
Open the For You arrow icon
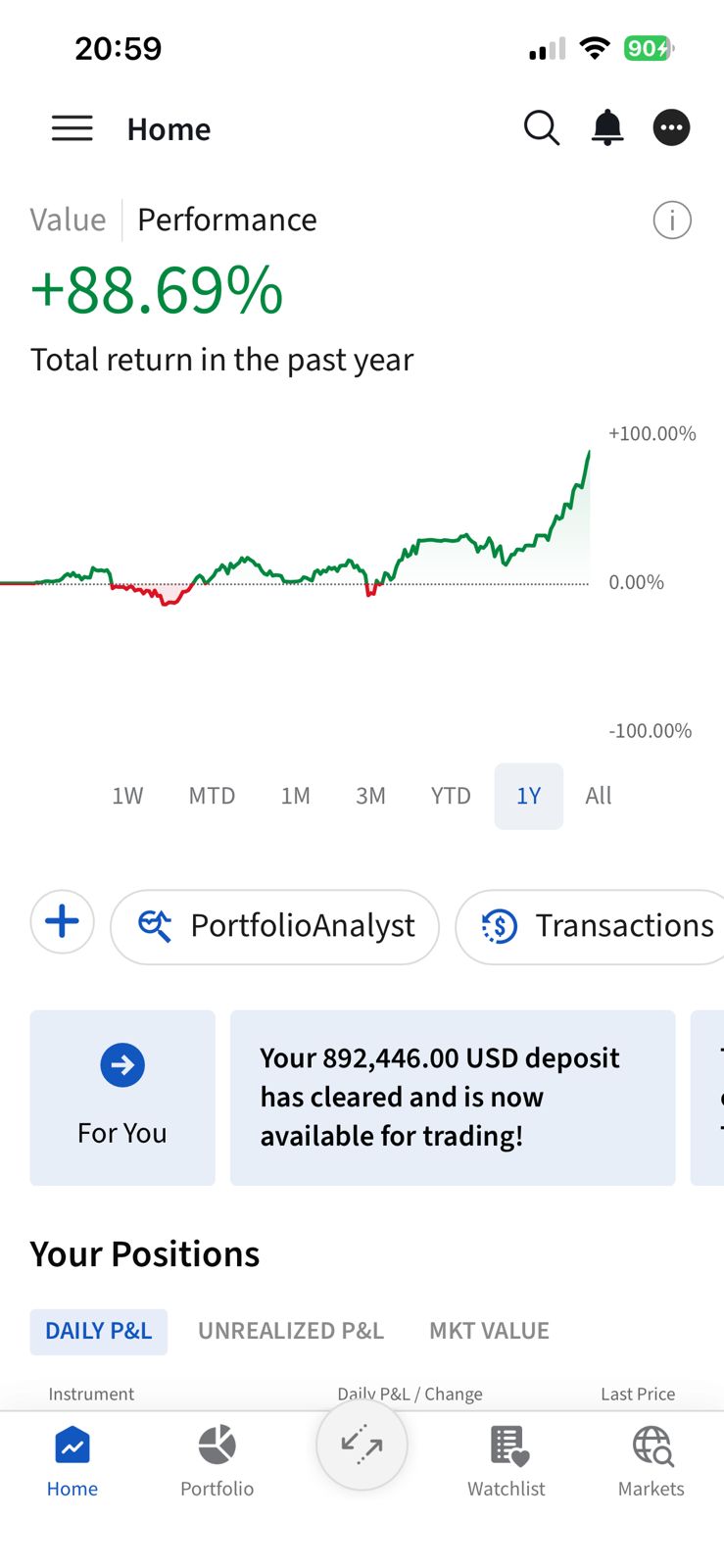click(x=121, y=1064)
